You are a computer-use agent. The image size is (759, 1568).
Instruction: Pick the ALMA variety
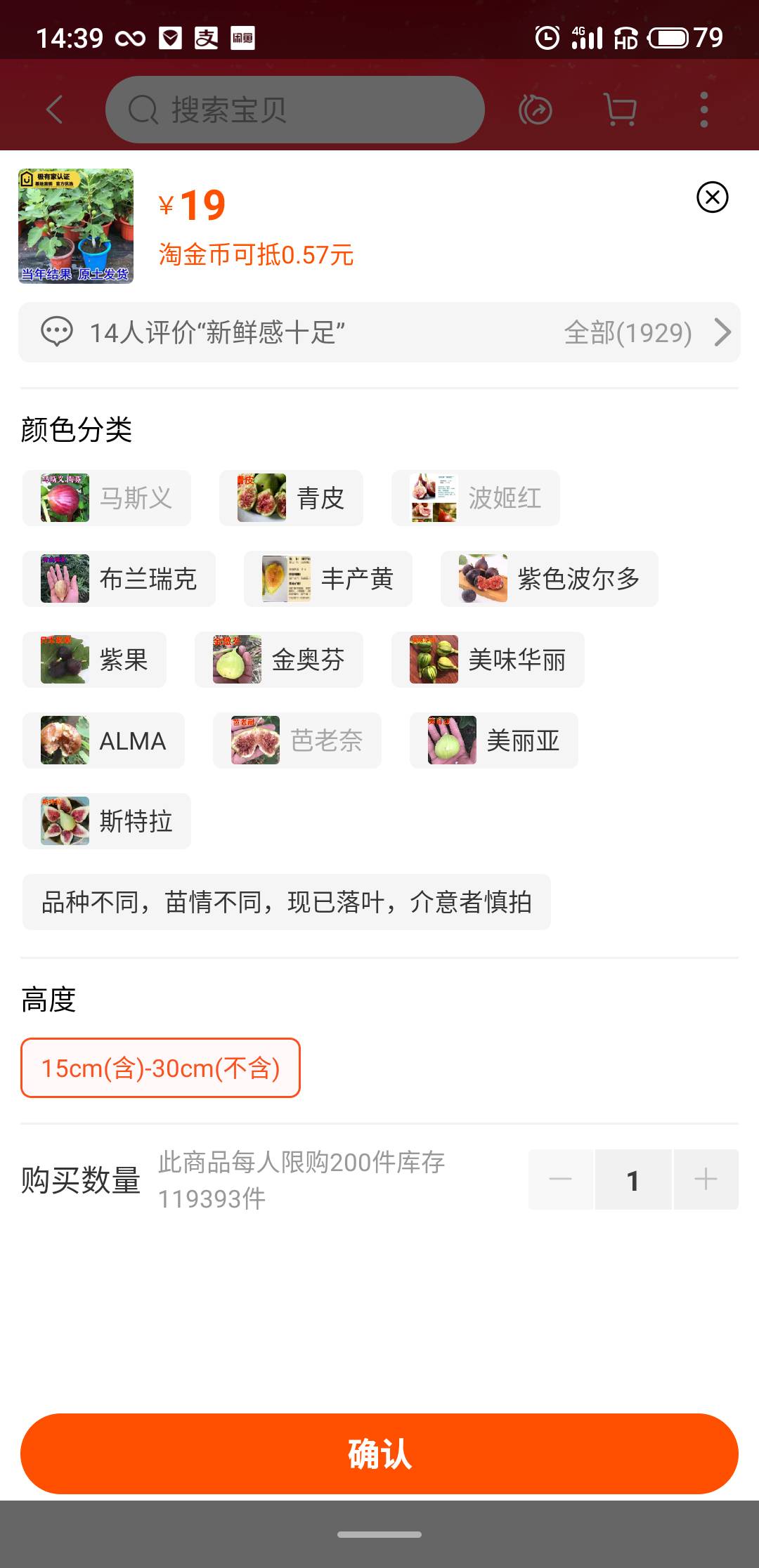[x=103, y=740]
